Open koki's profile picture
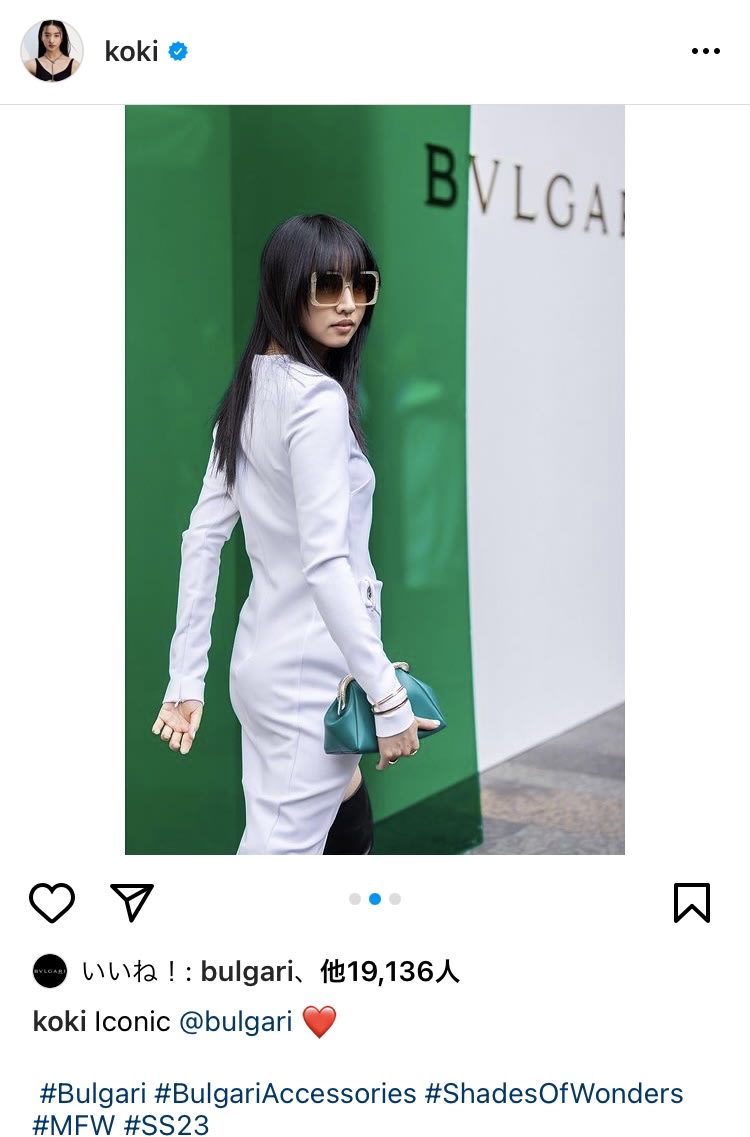The height and width of the screenshot is (1137, 750). click(51, 50)
